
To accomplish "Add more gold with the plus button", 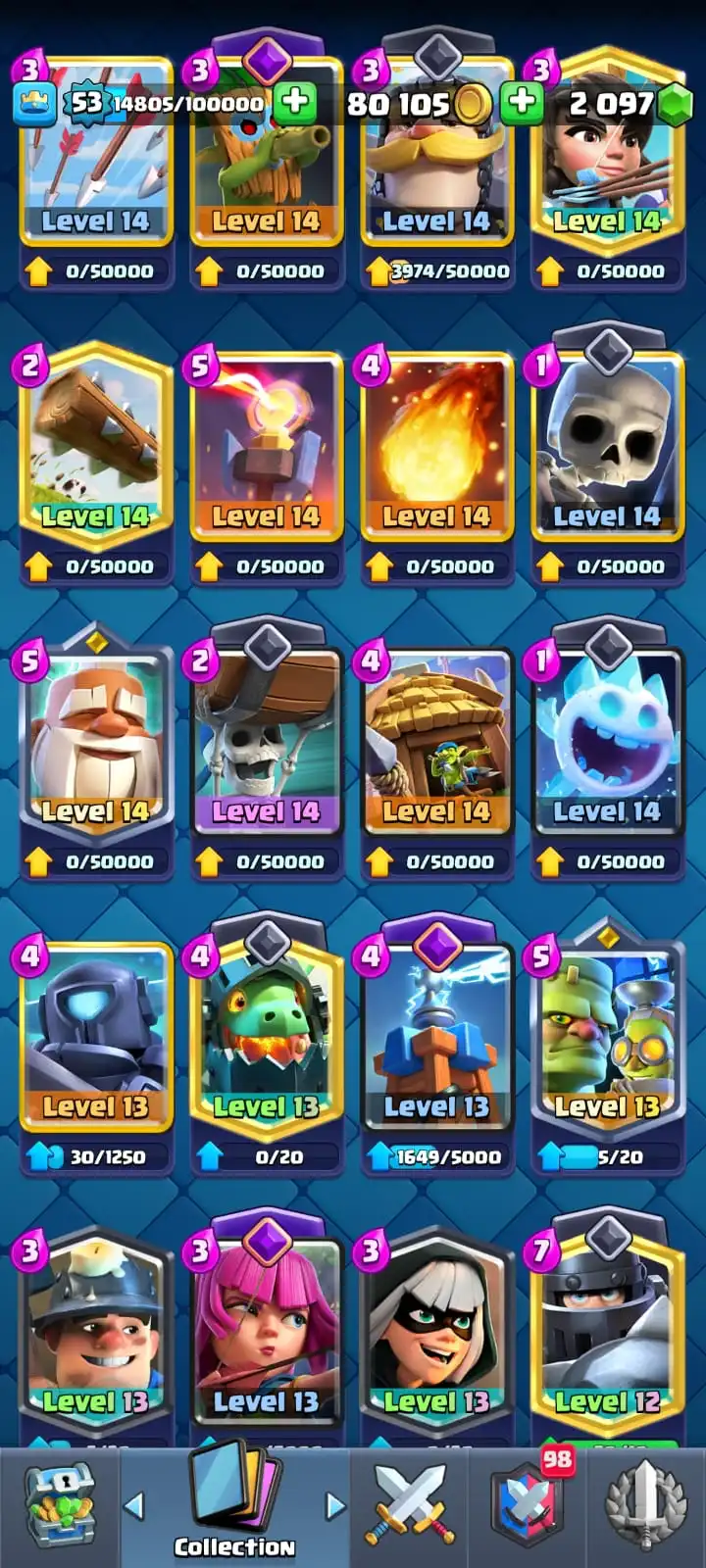I will pyautogui.click(x=522, y=102).
